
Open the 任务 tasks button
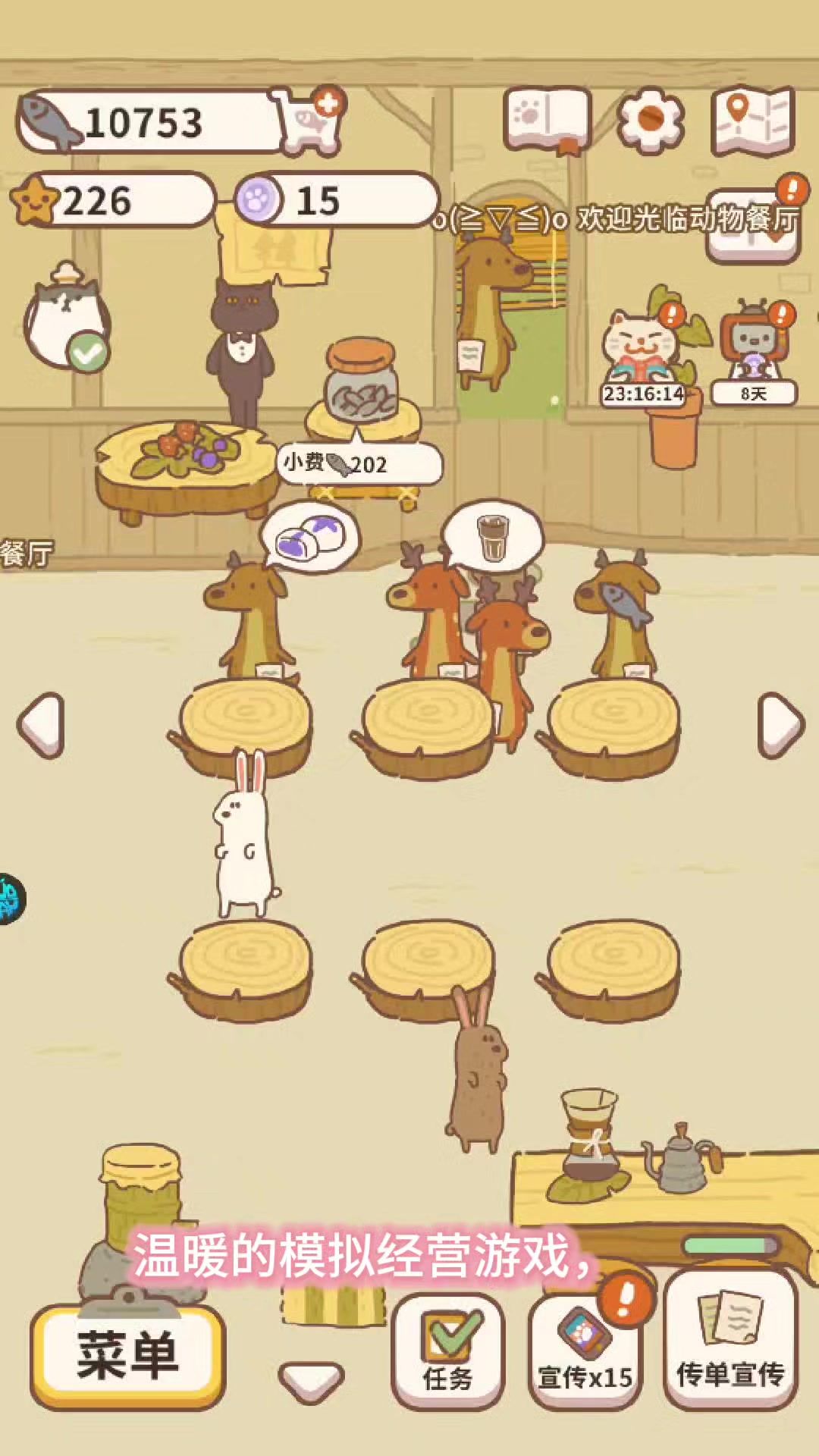tap(447, 1351)
